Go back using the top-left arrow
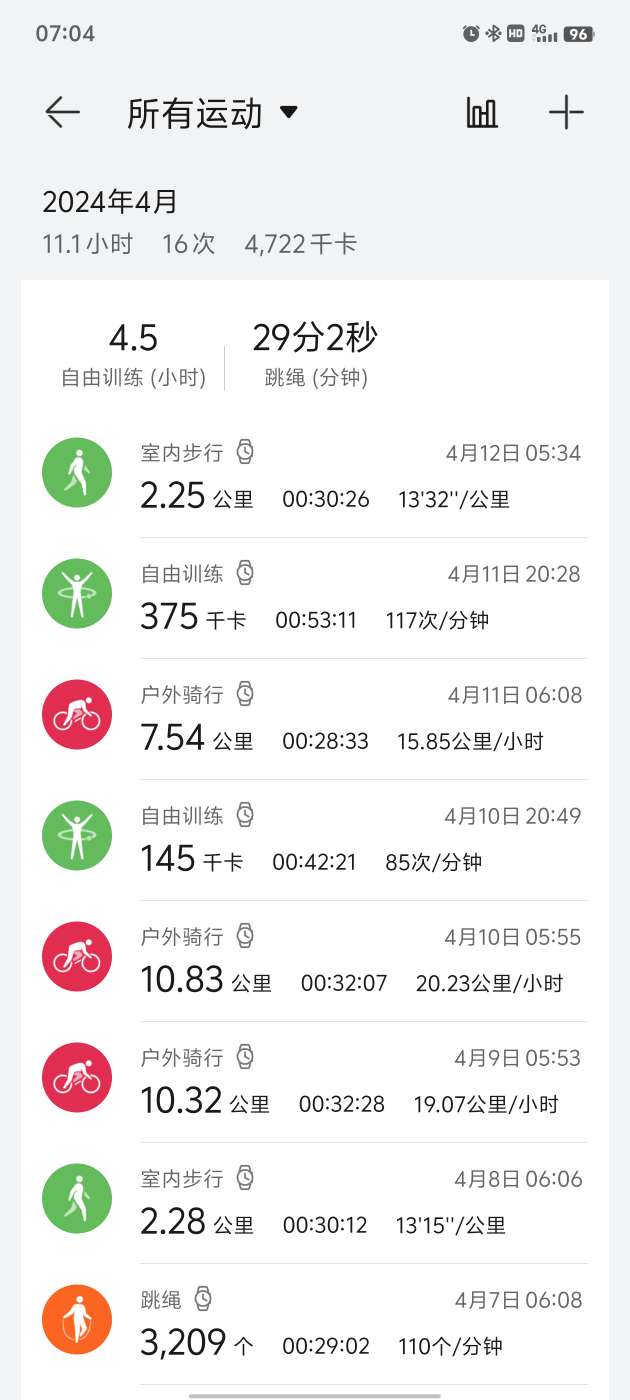 point(62,112)
